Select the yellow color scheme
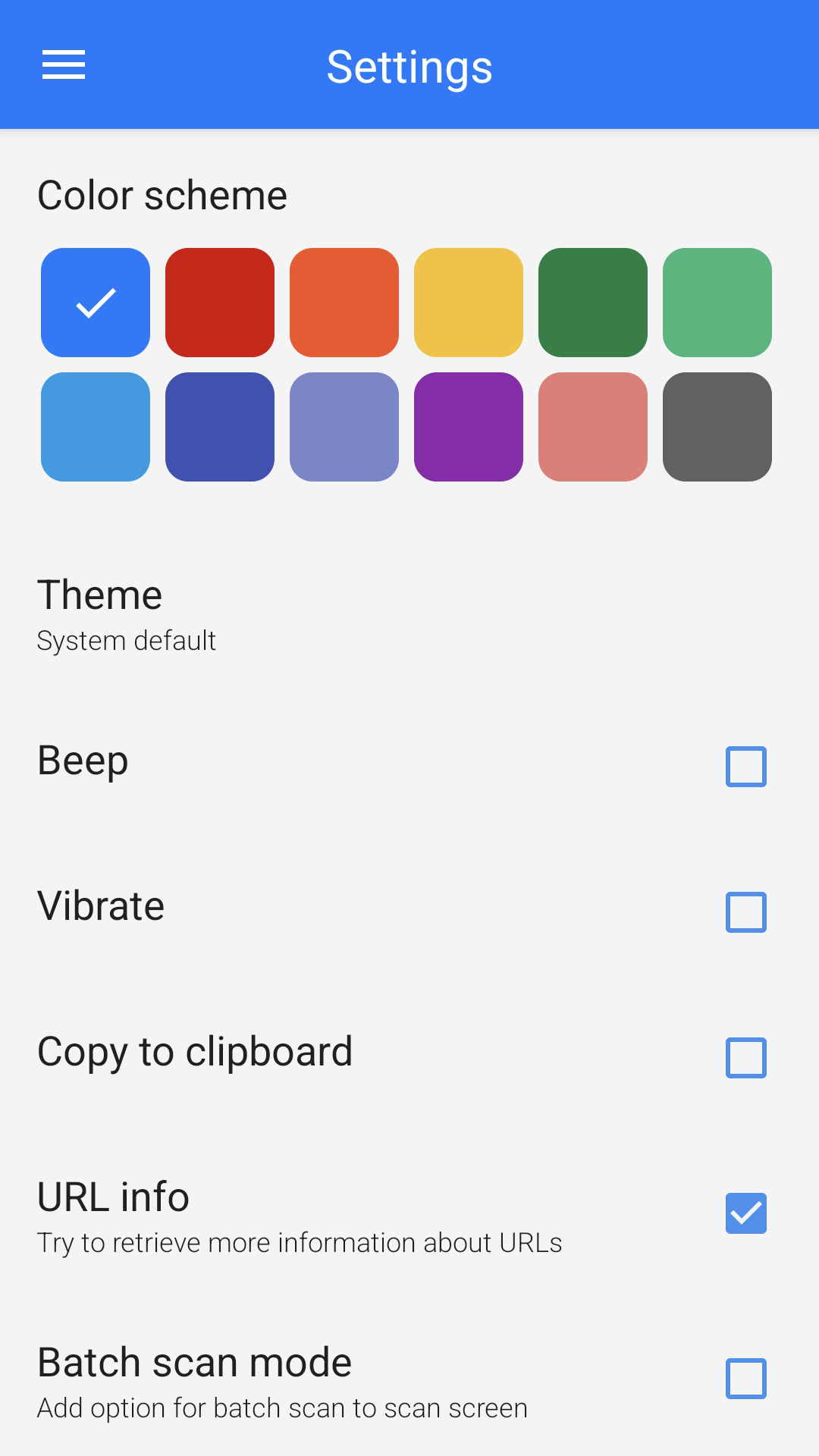Image resolution: width=819 pixels, height=1456 pixels. [468, 302]
